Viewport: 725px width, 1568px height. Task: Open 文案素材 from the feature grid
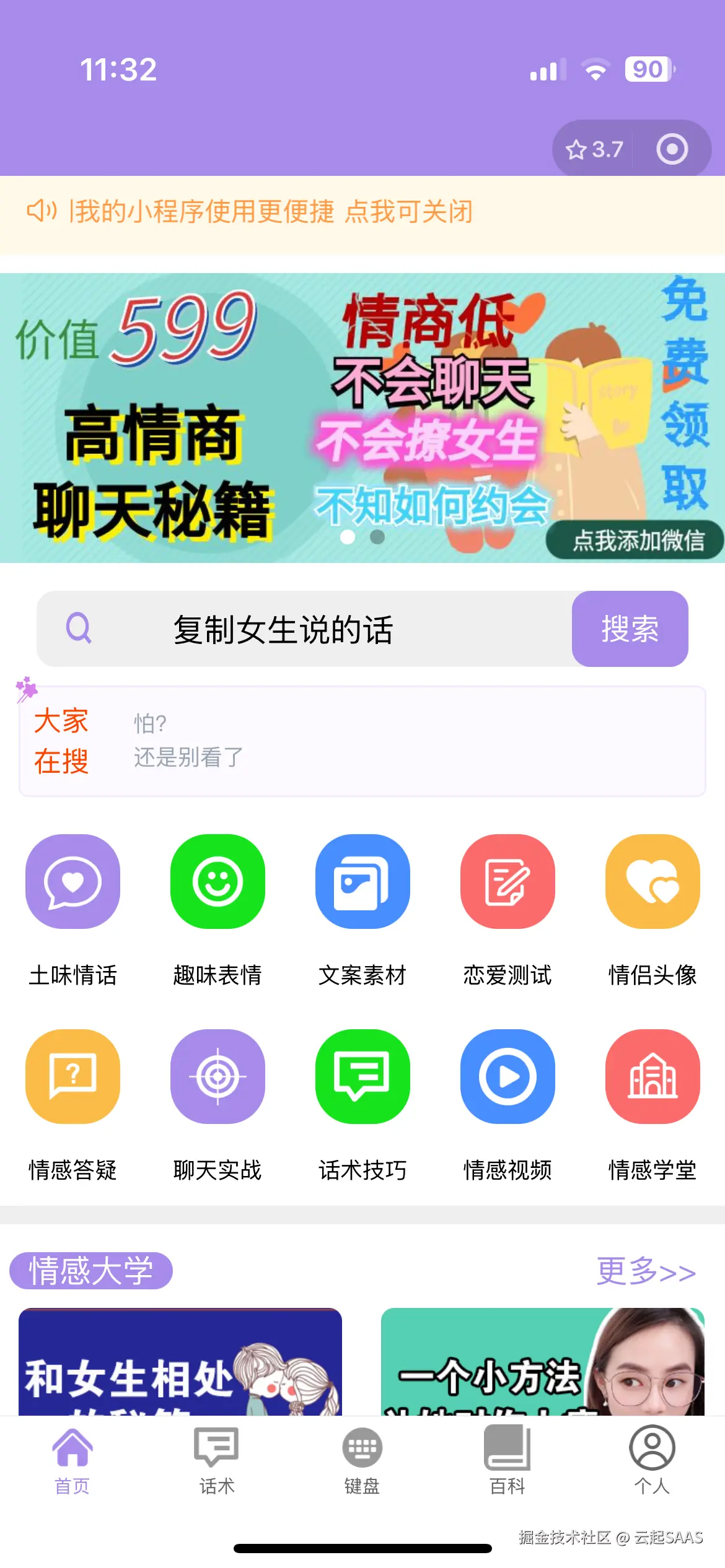[x=362, y=883]
